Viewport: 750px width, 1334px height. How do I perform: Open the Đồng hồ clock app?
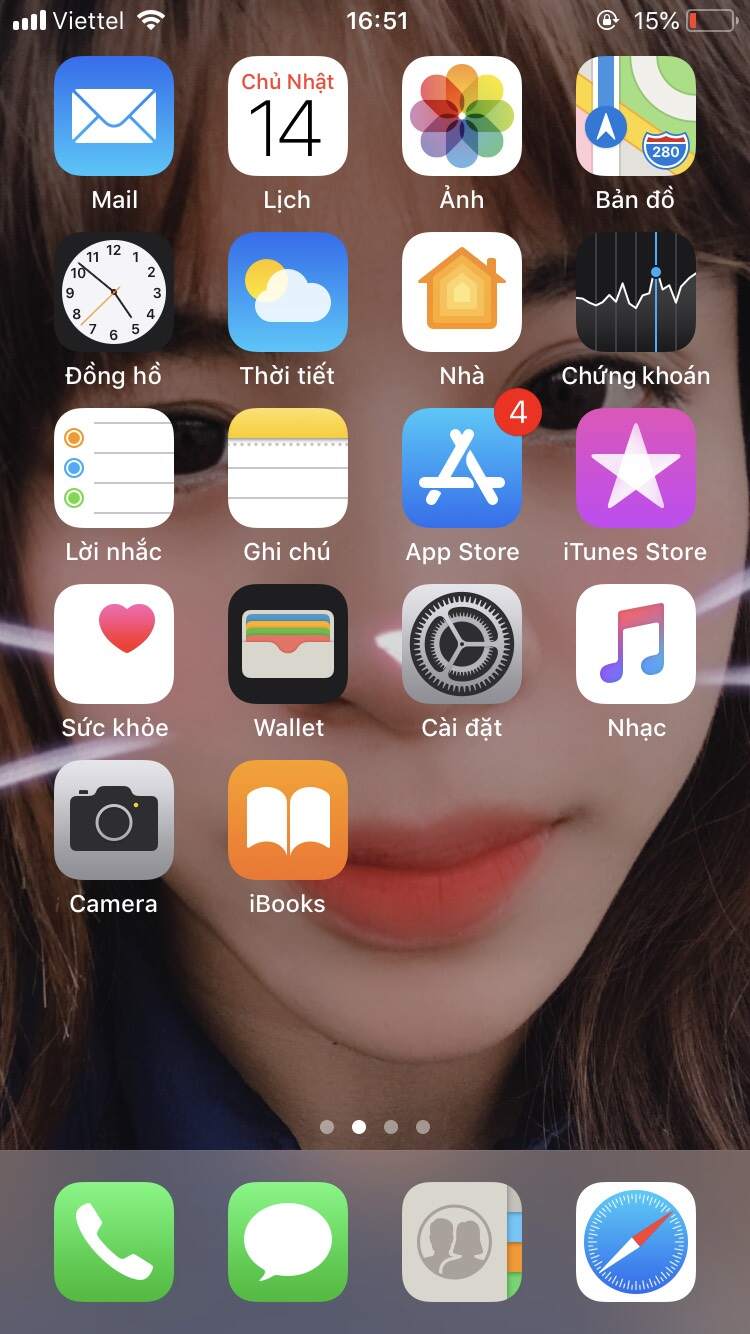point(114,292)
